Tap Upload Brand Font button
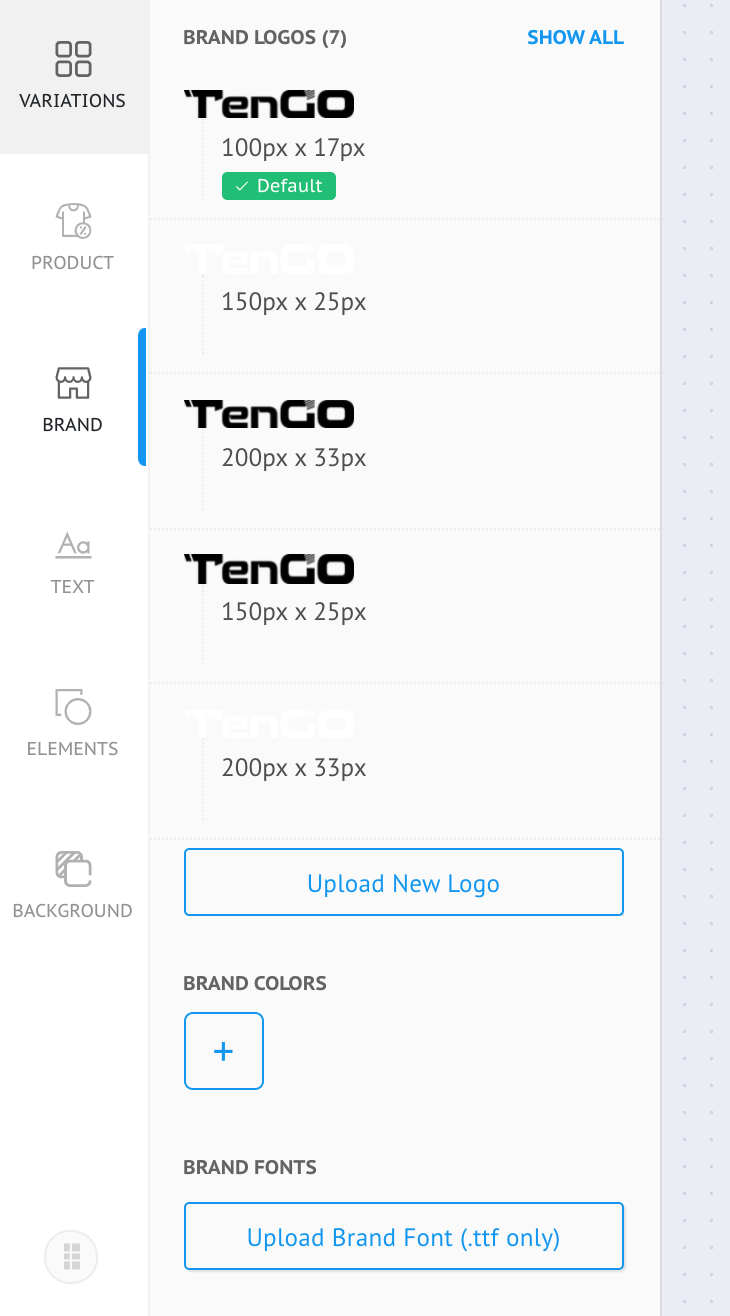Image resolution: width=730 pixels, height=1316 pixels. tap(403, 1237)
